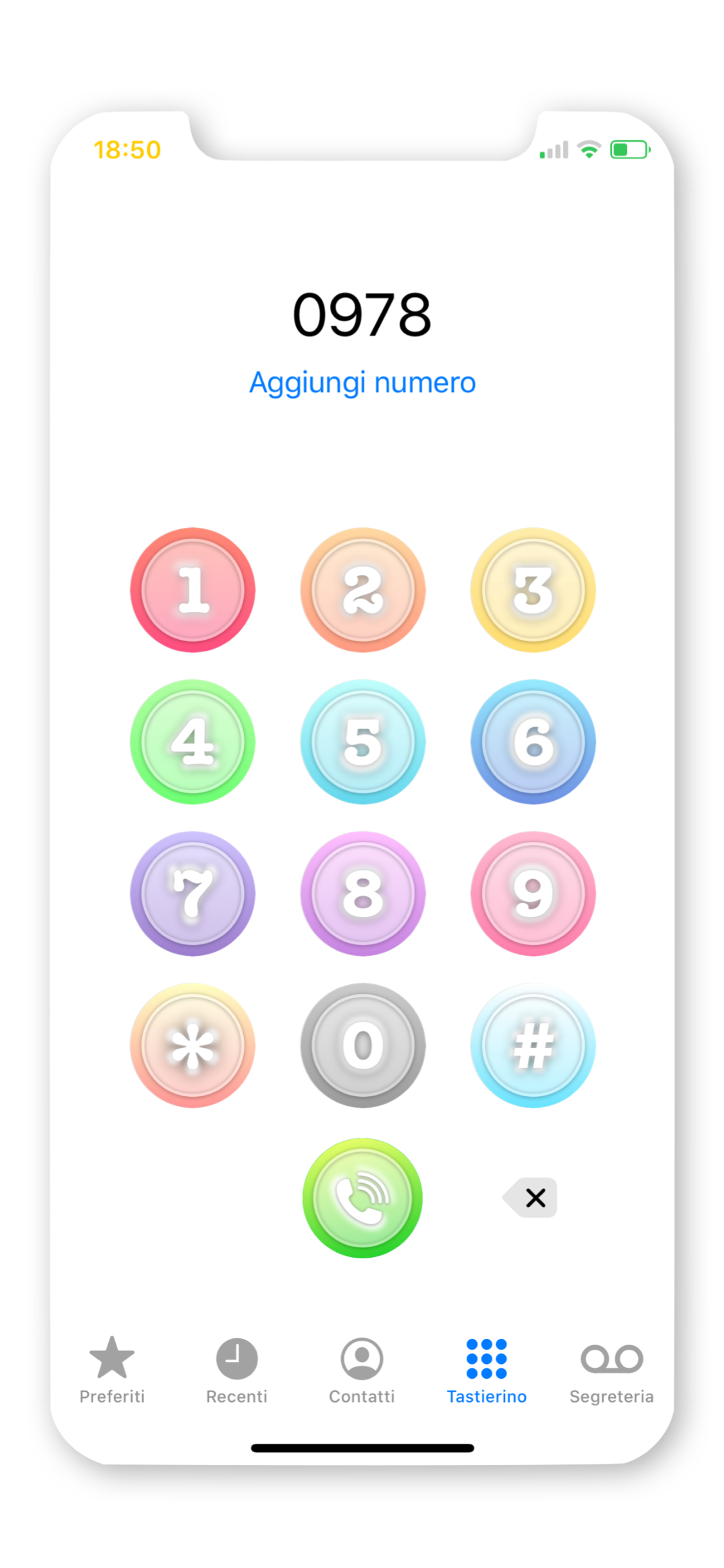724x1568 pixels.
Task: Delete the last digit entered
Action: tap(531, 1198)
